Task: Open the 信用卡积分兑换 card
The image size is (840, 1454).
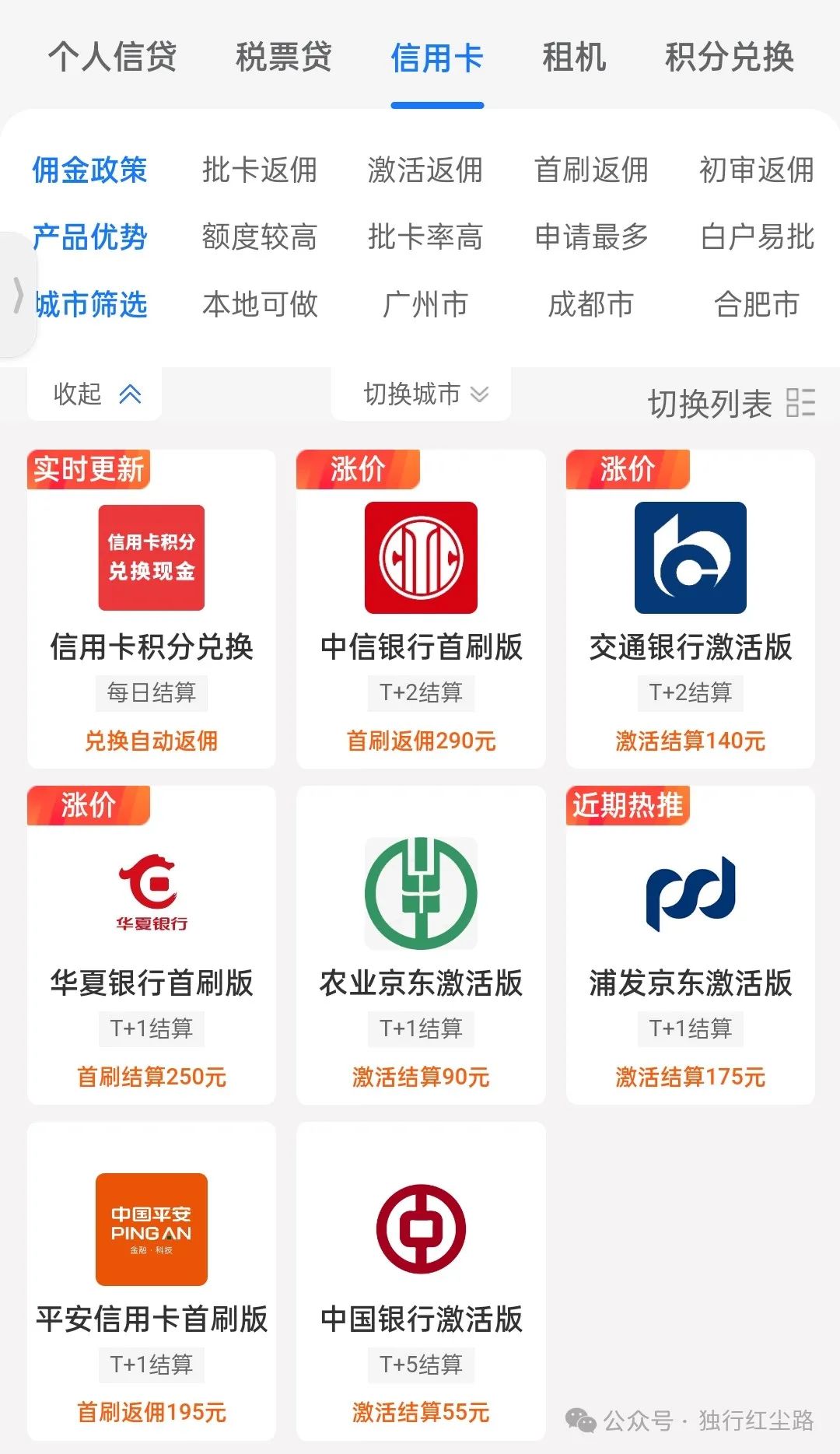Action: coord(152,609)
